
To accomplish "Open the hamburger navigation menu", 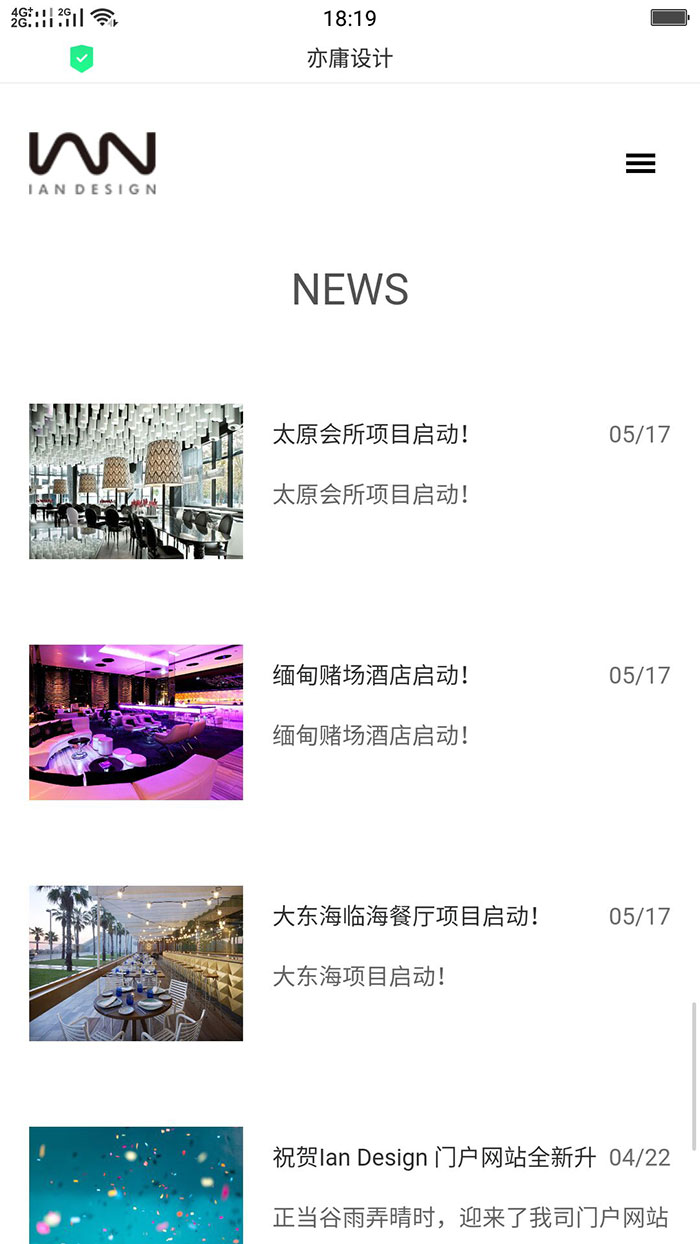I will 640,163.
